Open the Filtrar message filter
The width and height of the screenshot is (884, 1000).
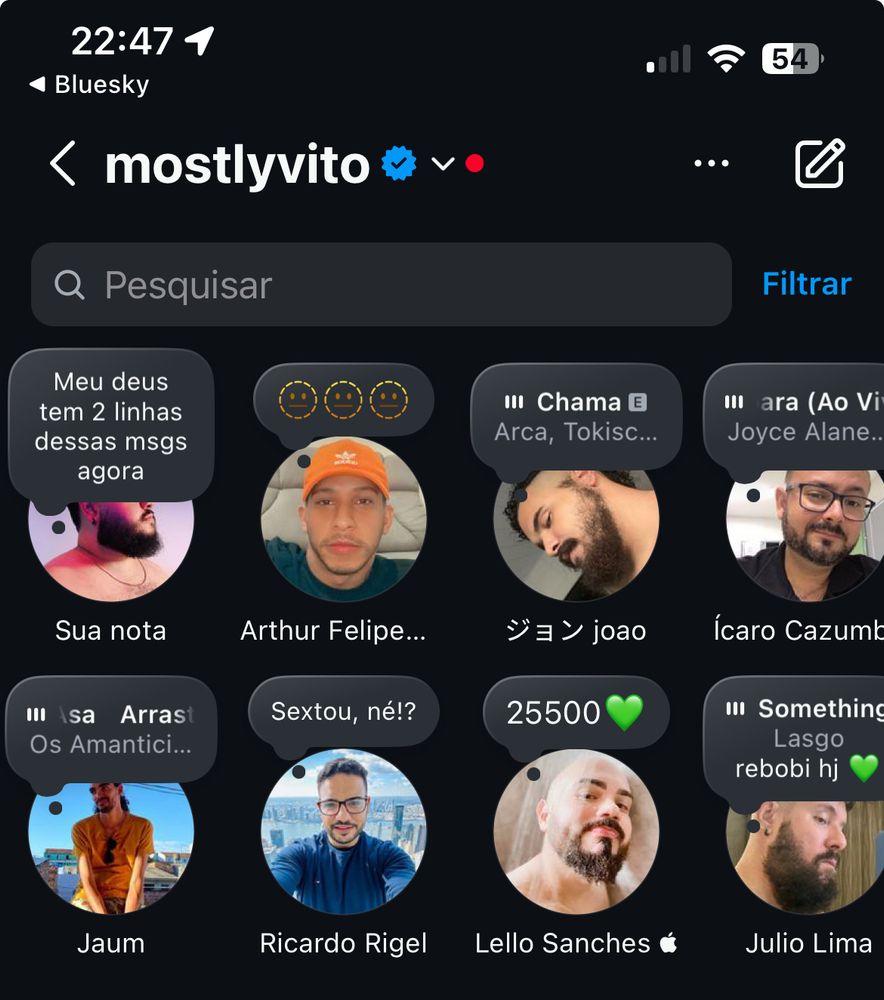tap(806, 285)
